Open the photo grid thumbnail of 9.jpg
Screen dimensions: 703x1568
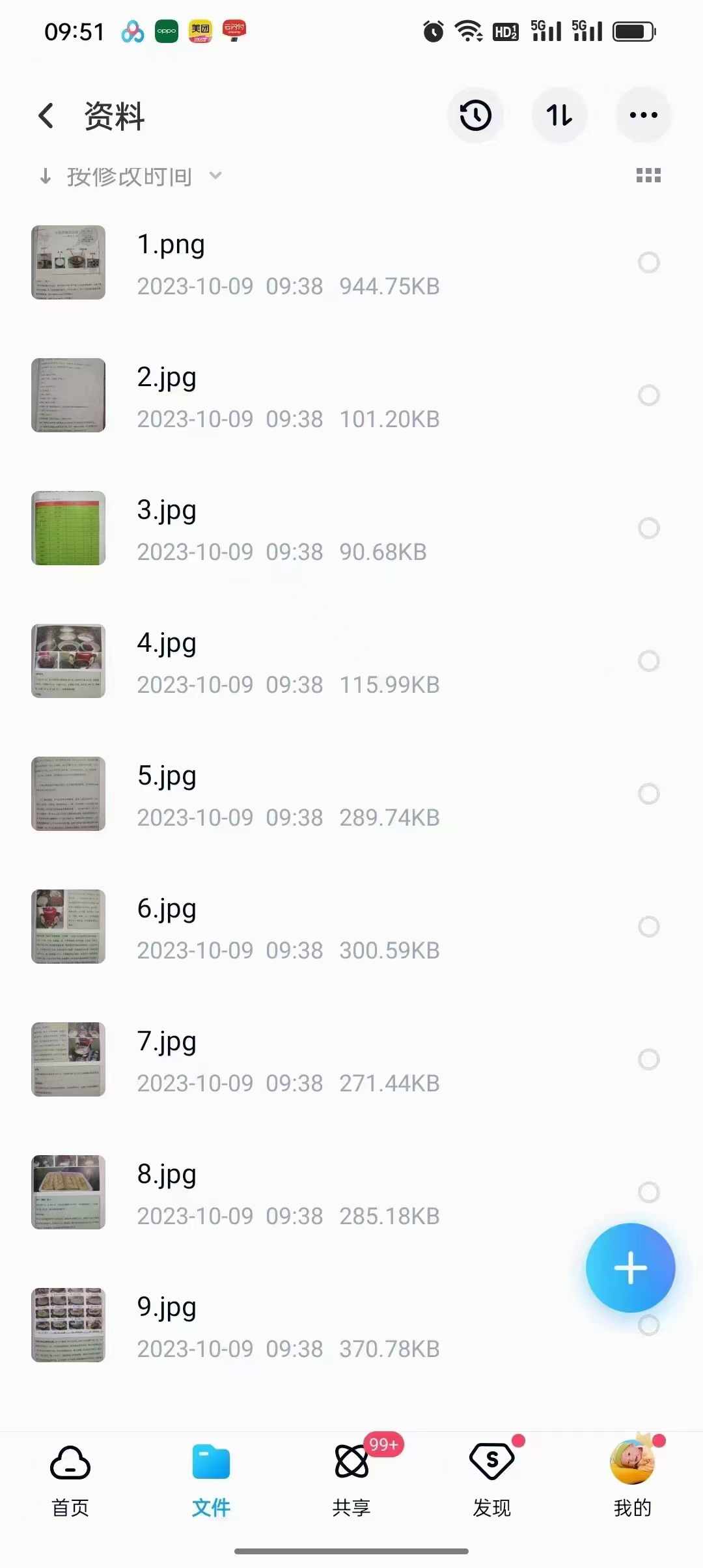[x=68, y=1325]
